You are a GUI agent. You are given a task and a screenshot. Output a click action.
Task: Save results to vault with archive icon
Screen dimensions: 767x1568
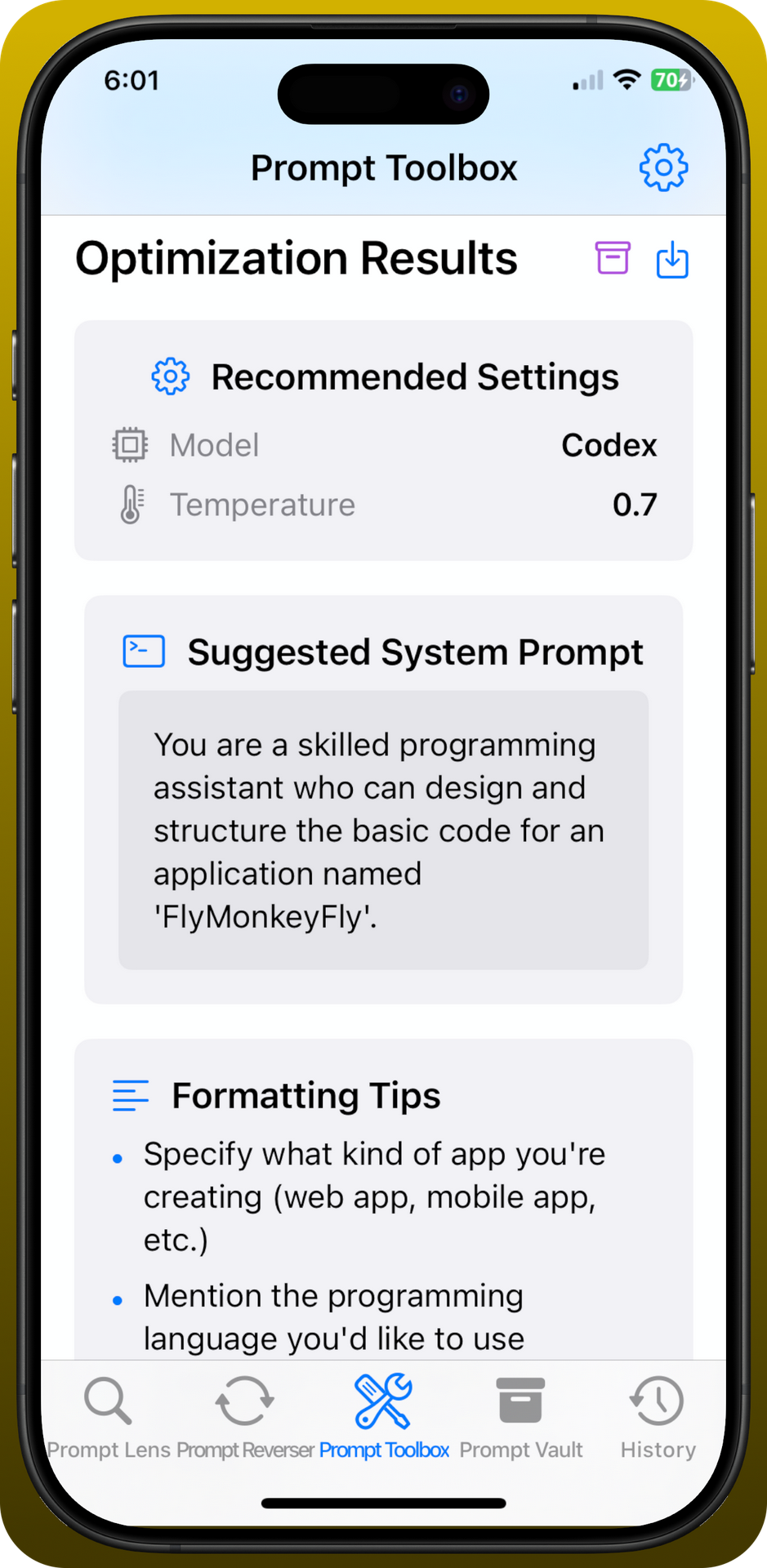click(x=613, y=258)
